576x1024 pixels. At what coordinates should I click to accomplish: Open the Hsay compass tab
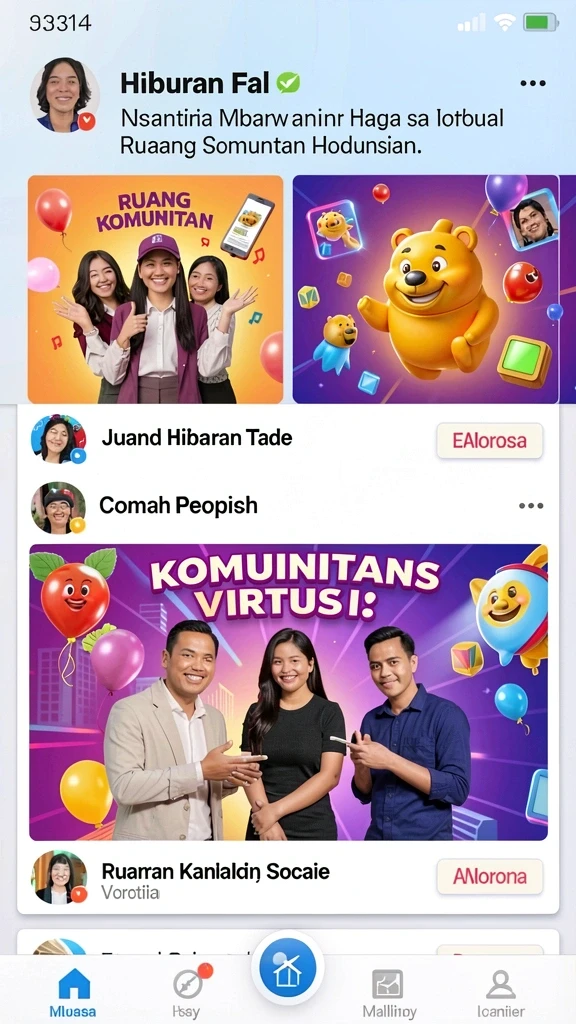point(189,993)
